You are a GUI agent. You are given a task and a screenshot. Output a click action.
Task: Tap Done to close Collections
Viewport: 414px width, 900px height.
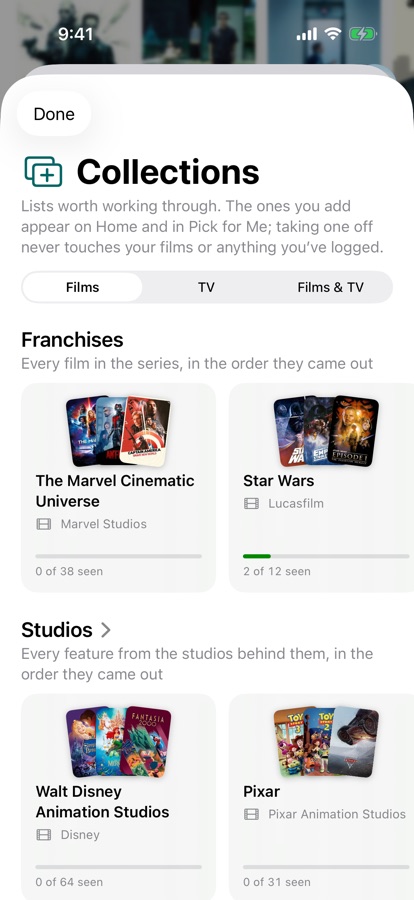[x=54, y=114]
